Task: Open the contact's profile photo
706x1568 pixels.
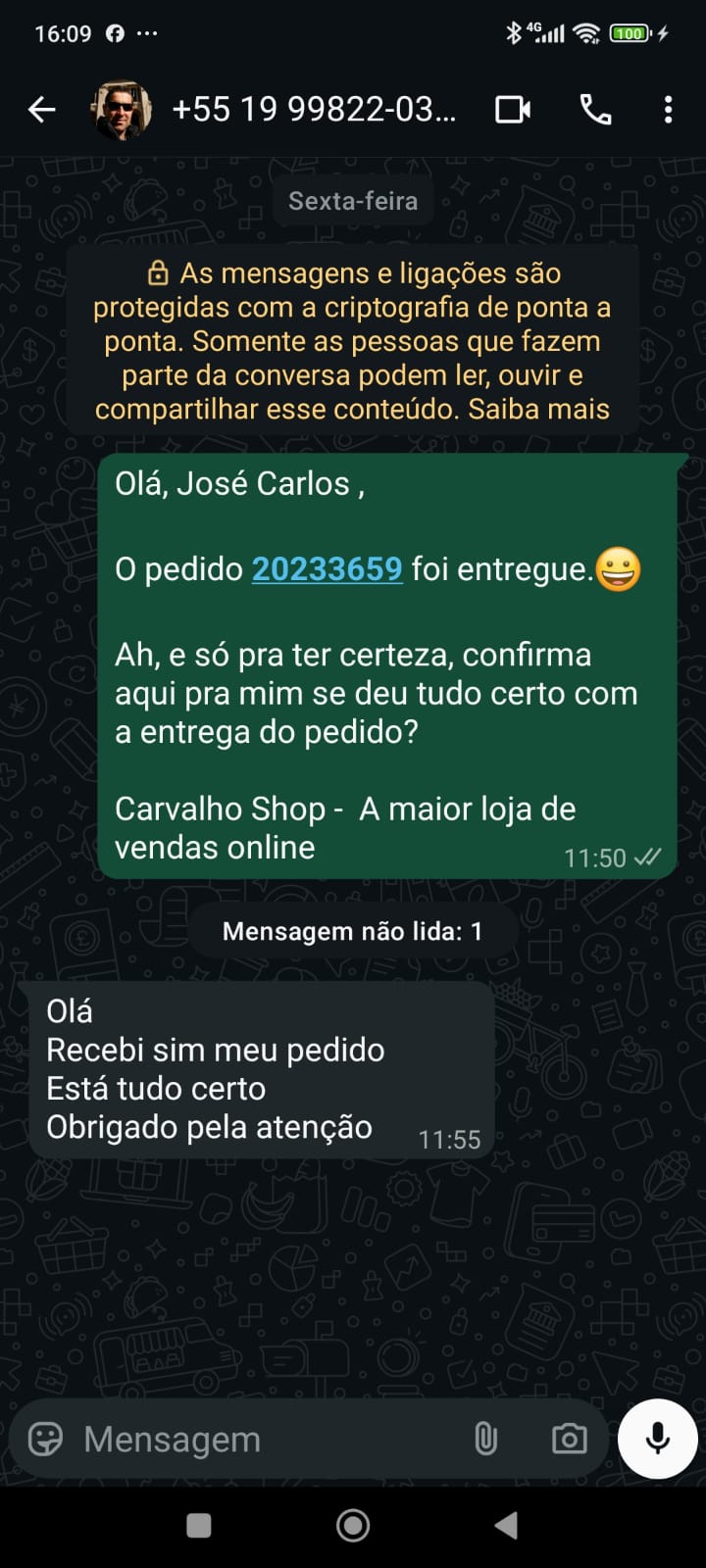Action: [122, 110]
